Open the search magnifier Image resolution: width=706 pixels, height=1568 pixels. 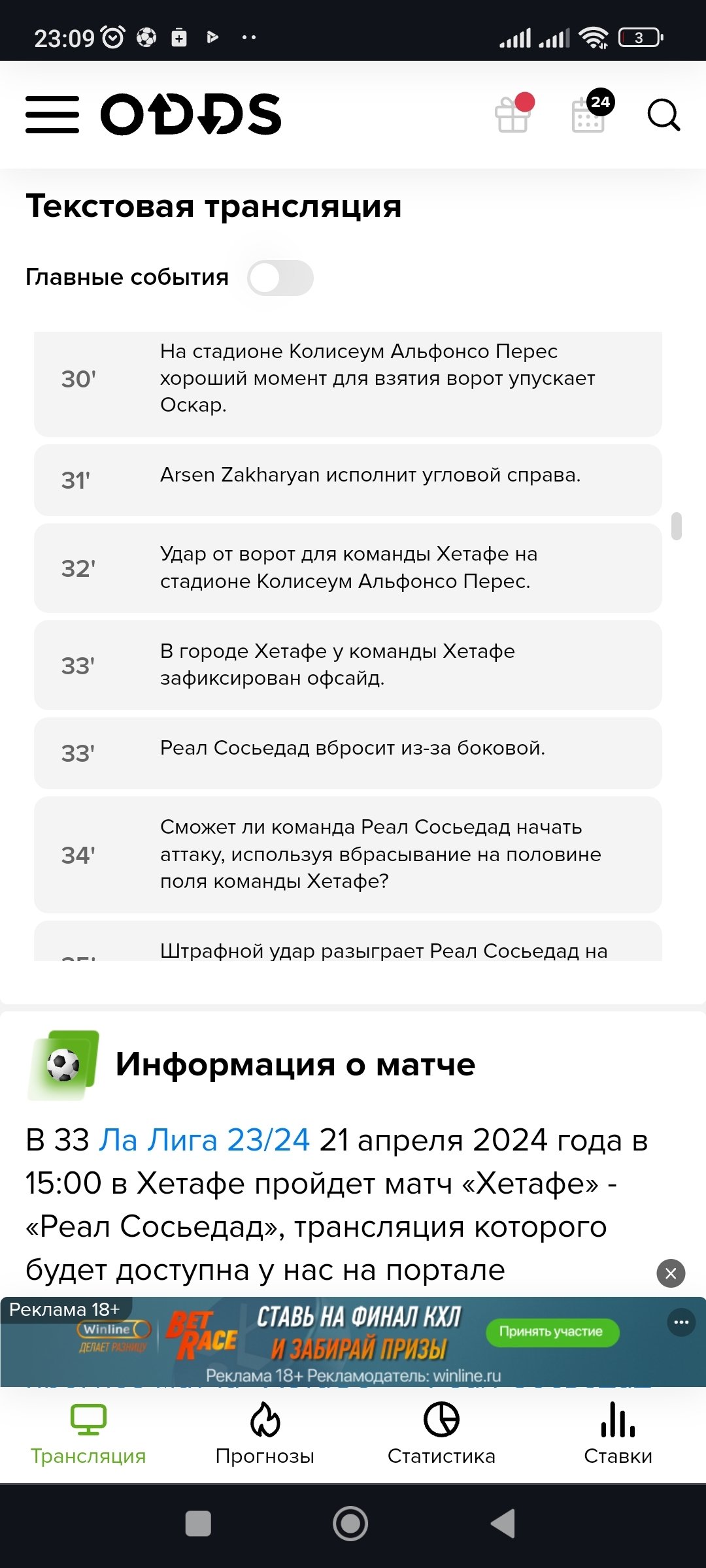point(664,116)
